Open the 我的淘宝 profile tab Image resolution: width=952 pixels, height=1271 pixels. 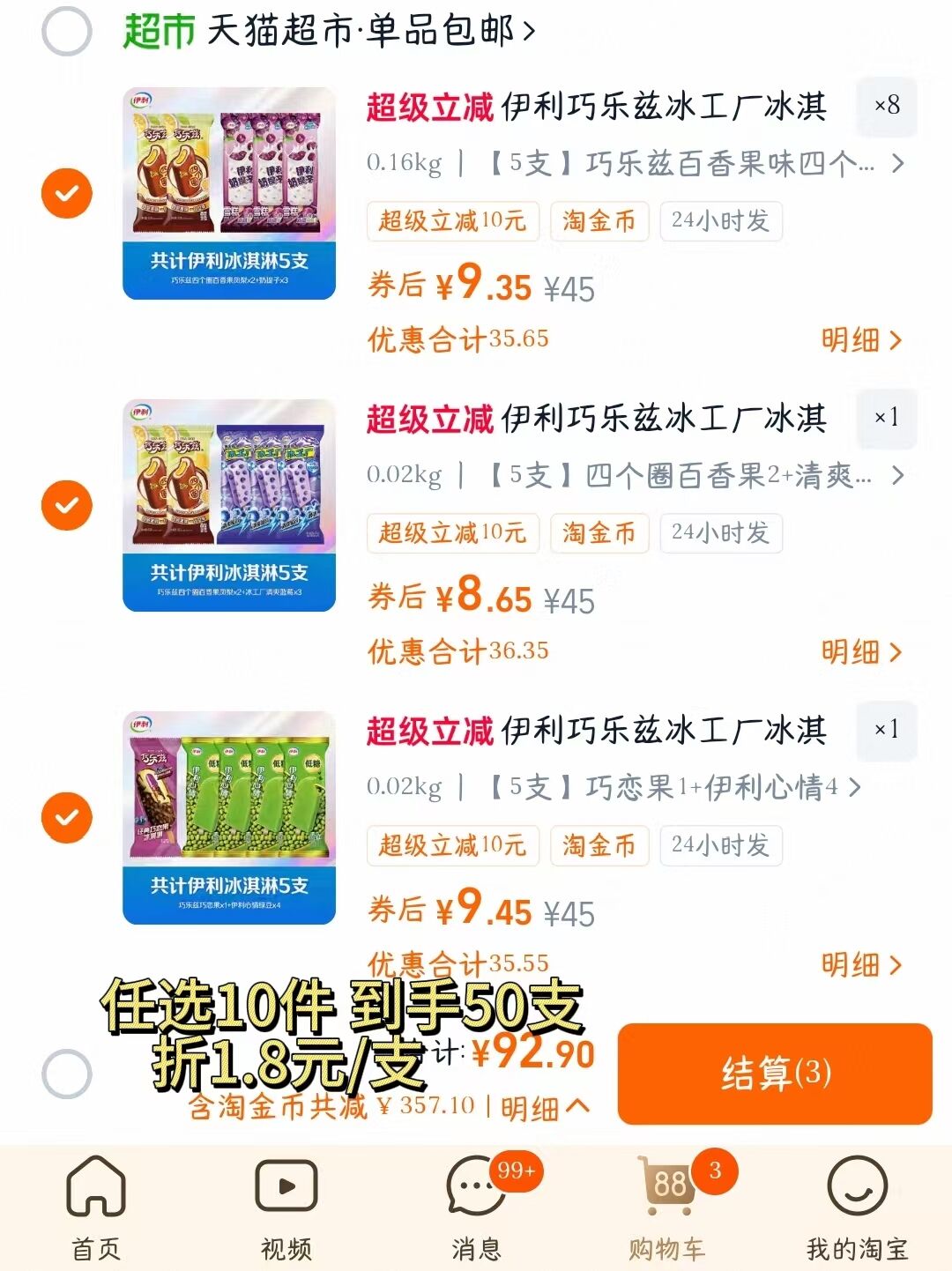[x=857, y=1208]
